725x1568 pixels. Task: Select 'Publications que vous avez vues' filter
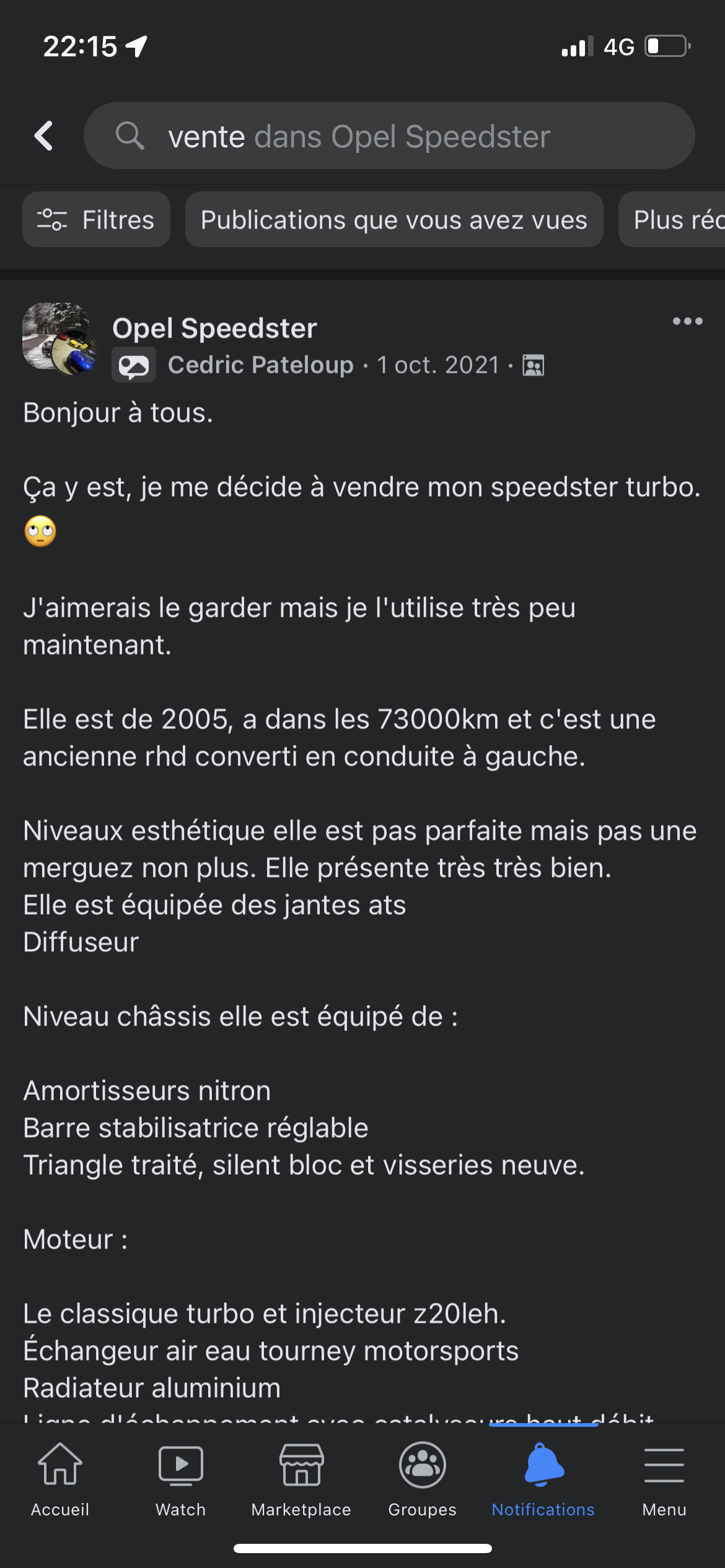(x=393, y=219)
